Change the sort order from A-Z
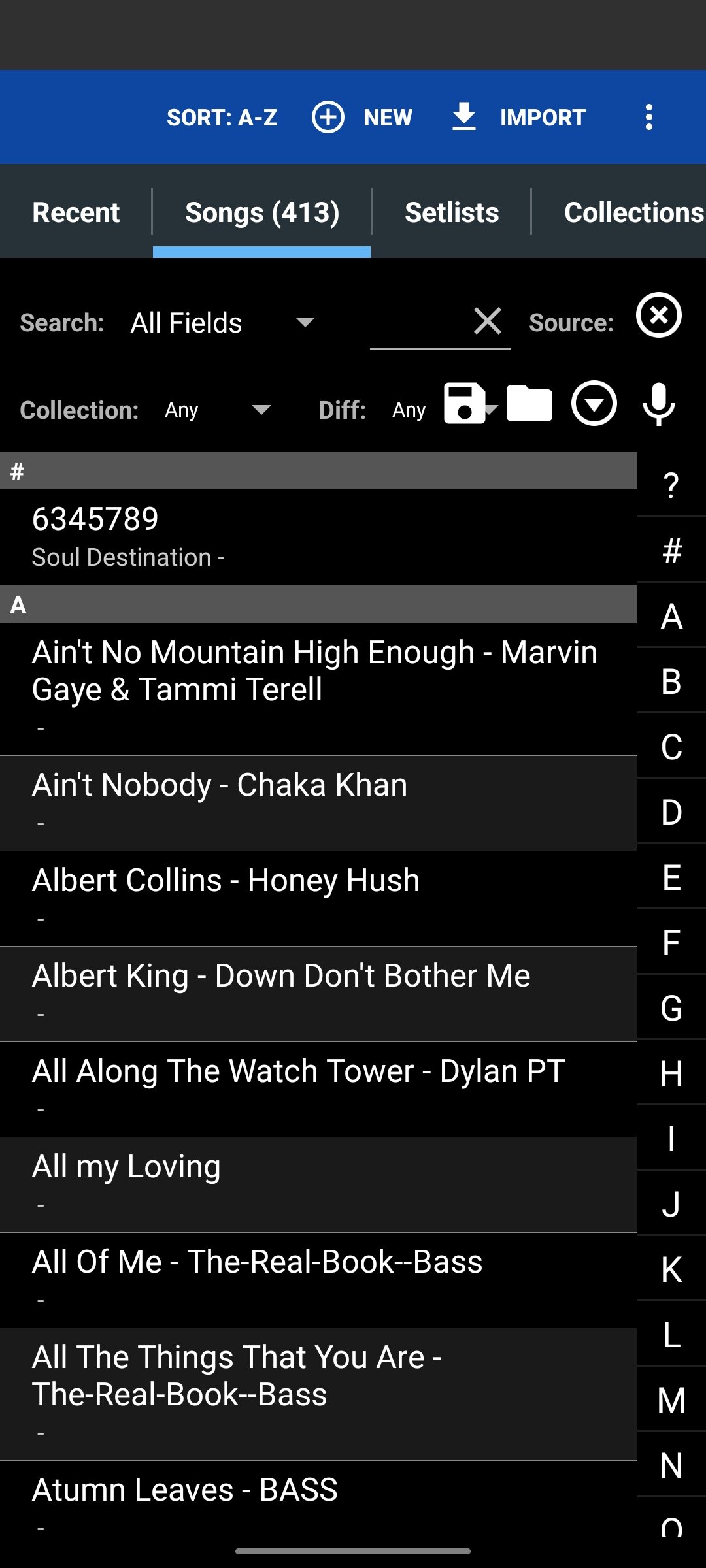The height and width of the screenshot is (1568, 706). point(222,118)
